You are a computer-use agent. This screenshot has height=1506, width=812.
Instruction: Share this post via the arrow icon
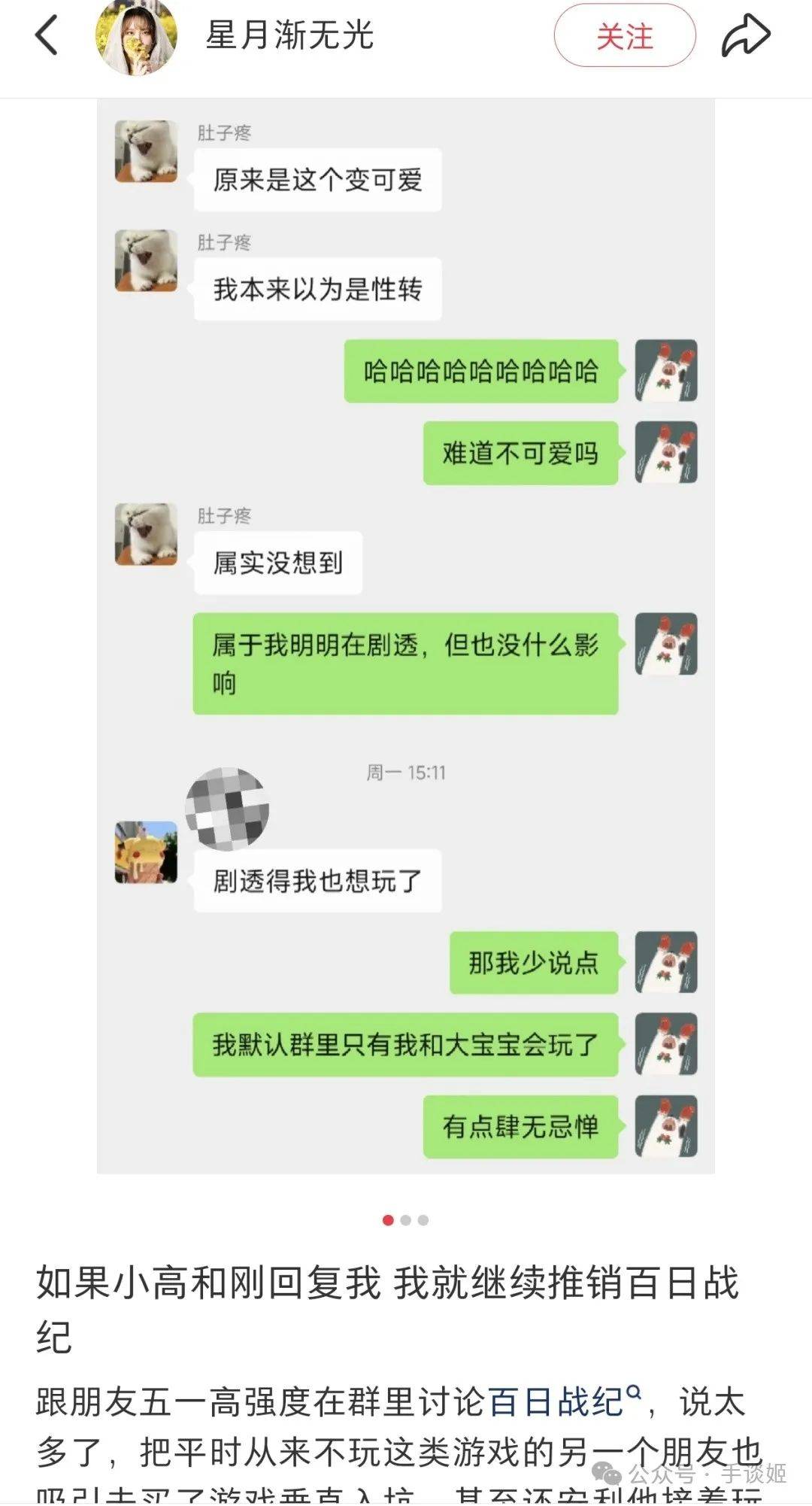(x=745, y=36)
